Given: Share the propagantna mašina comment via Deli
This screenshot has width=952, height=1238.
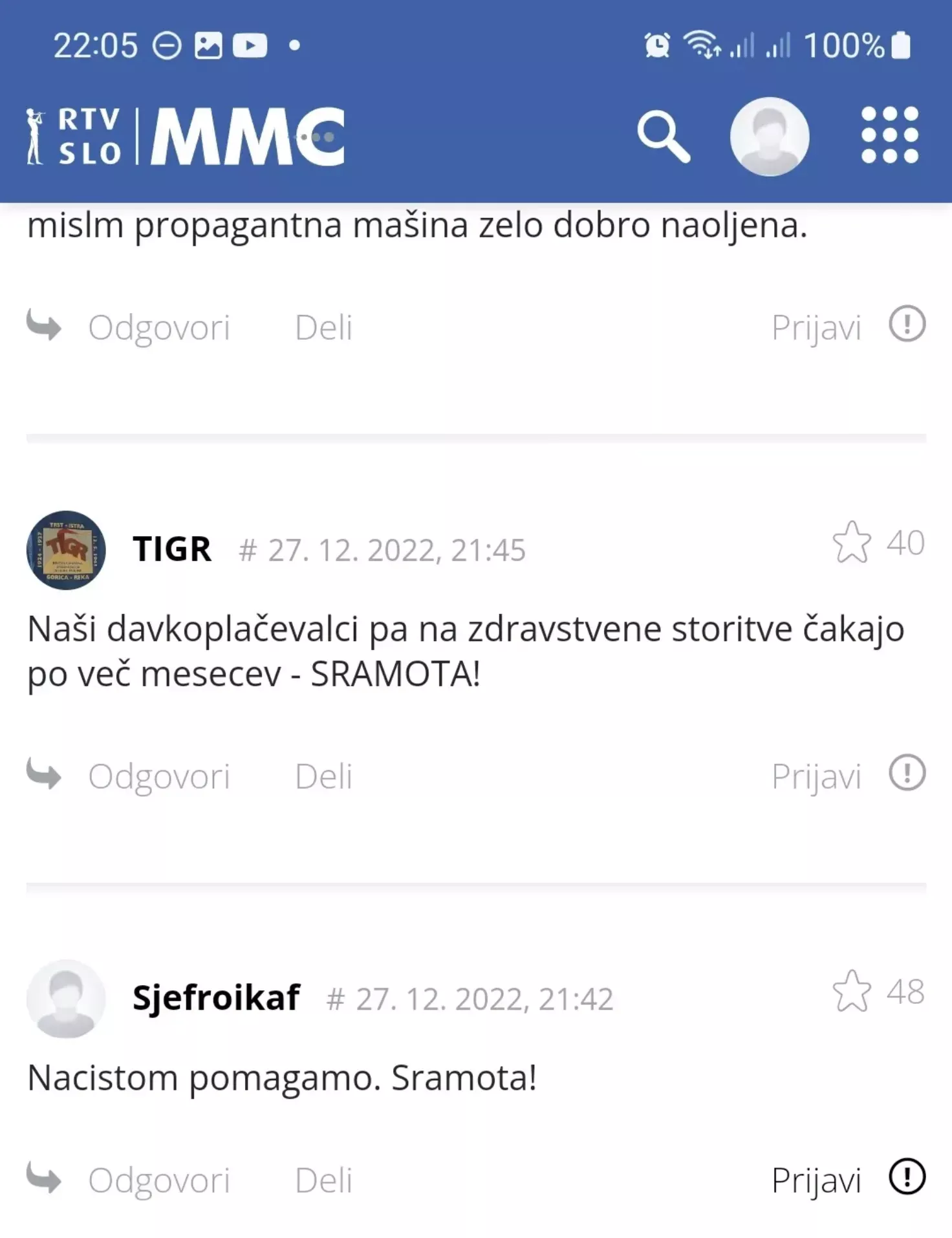Looking at the screenshot, I should [323, 327].
